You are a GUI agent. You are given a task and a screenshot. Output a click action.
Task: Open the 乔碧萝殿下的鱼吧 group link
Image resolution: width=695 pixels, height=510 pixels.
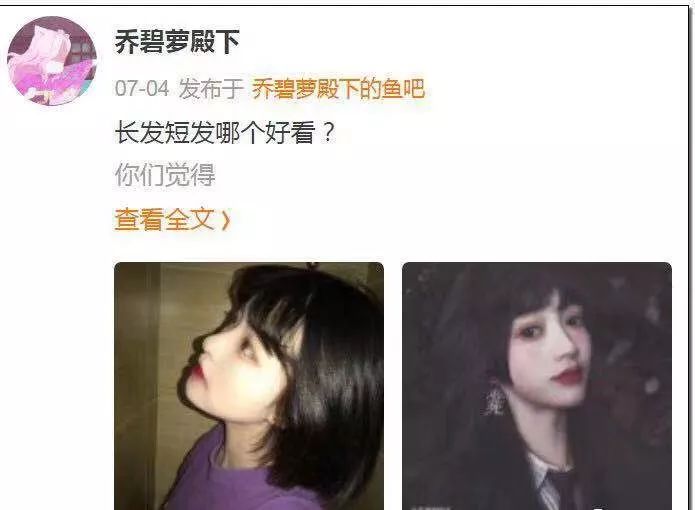339,89
